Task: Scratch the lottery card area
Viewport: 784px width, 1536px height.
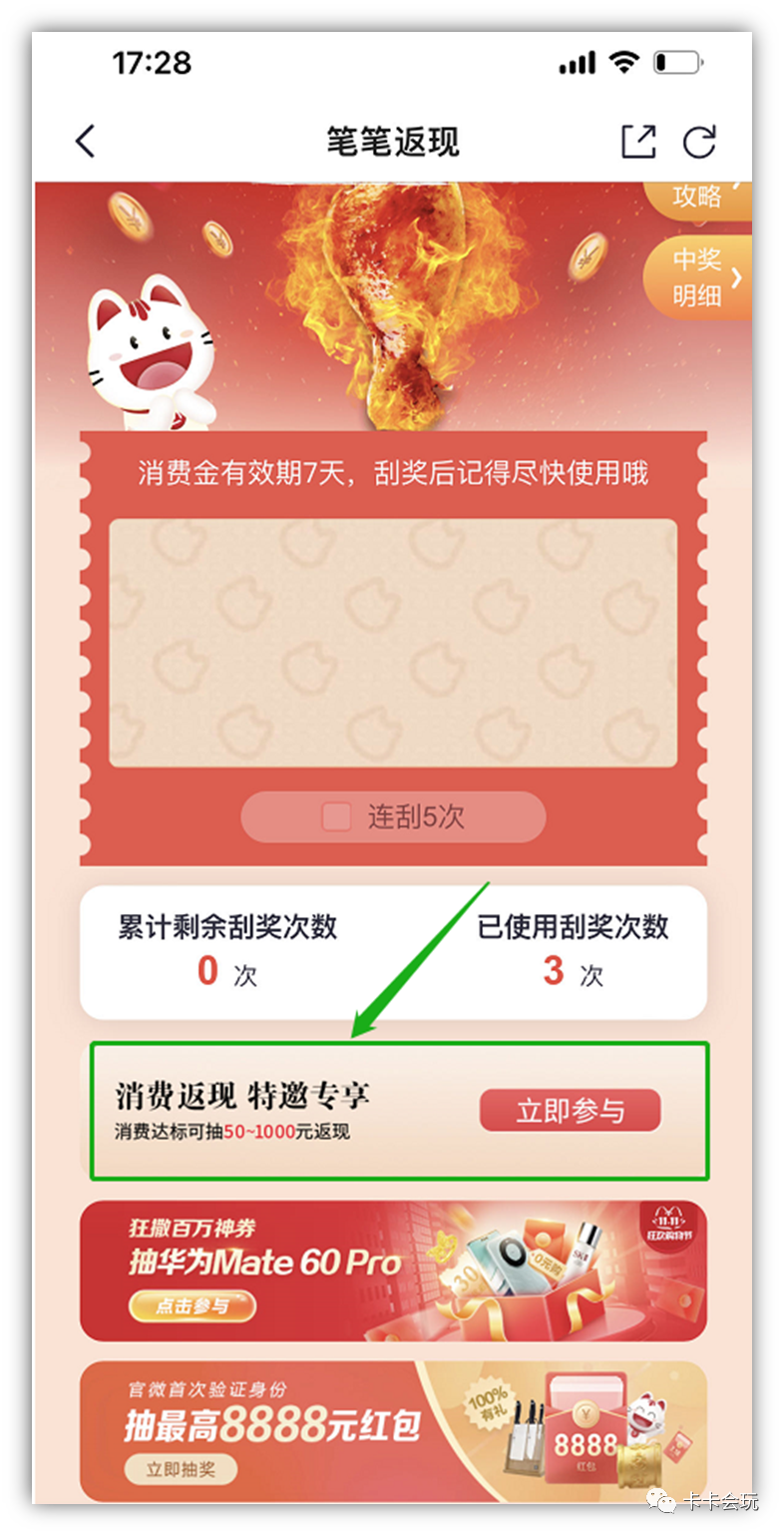Action: point(393,643)
